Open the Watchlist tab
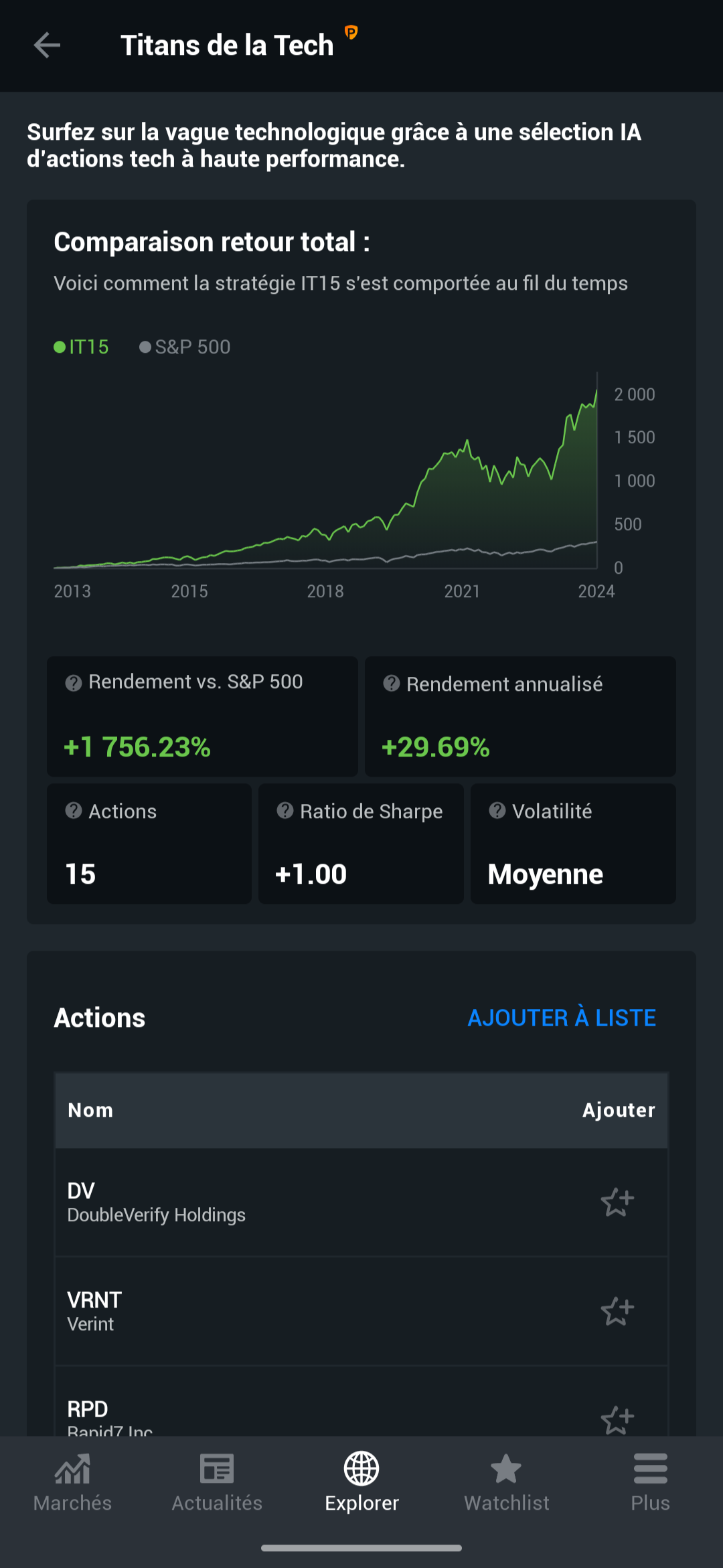 click(506, 1482)
